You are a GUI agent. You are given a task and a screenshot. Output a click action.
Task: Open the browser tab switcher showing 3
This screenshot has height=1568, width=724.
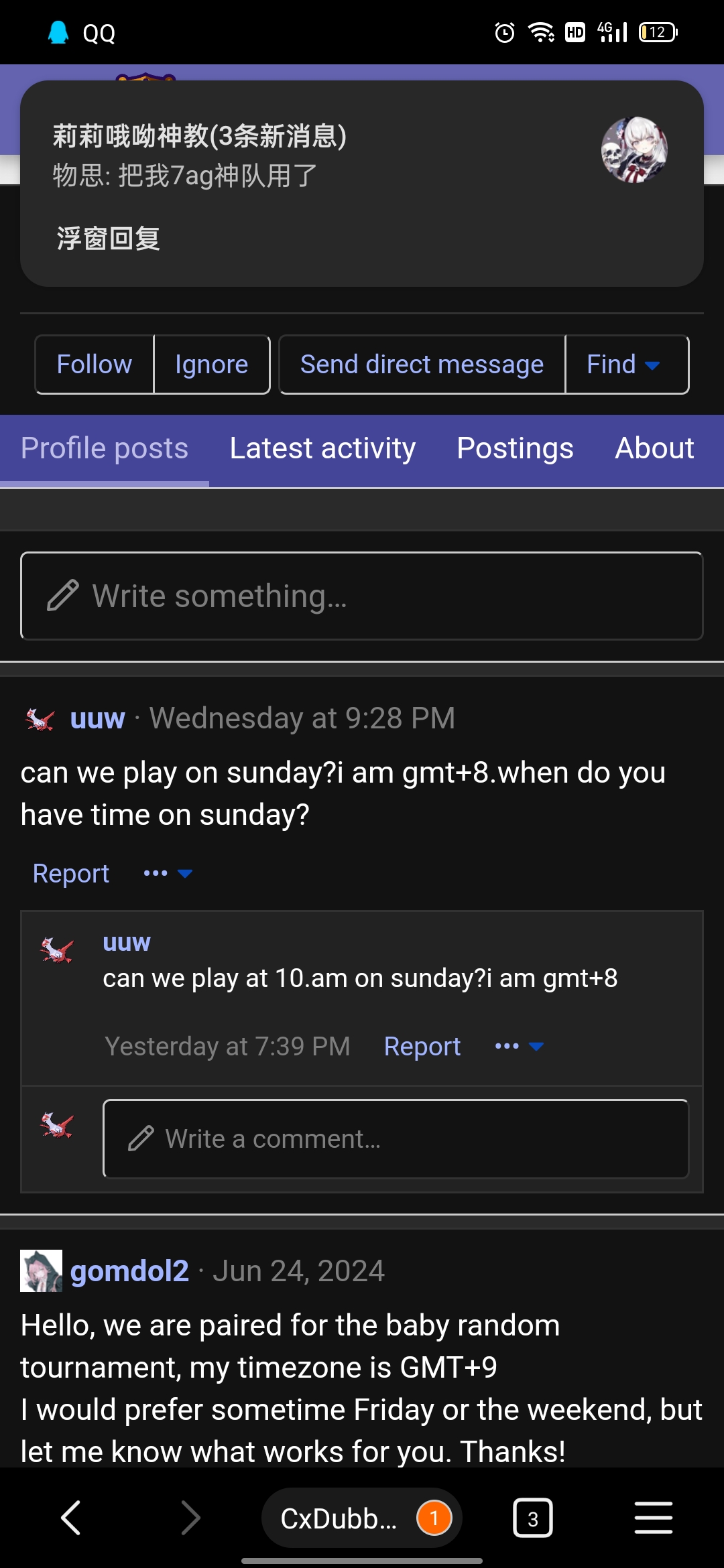[532, 1518]
